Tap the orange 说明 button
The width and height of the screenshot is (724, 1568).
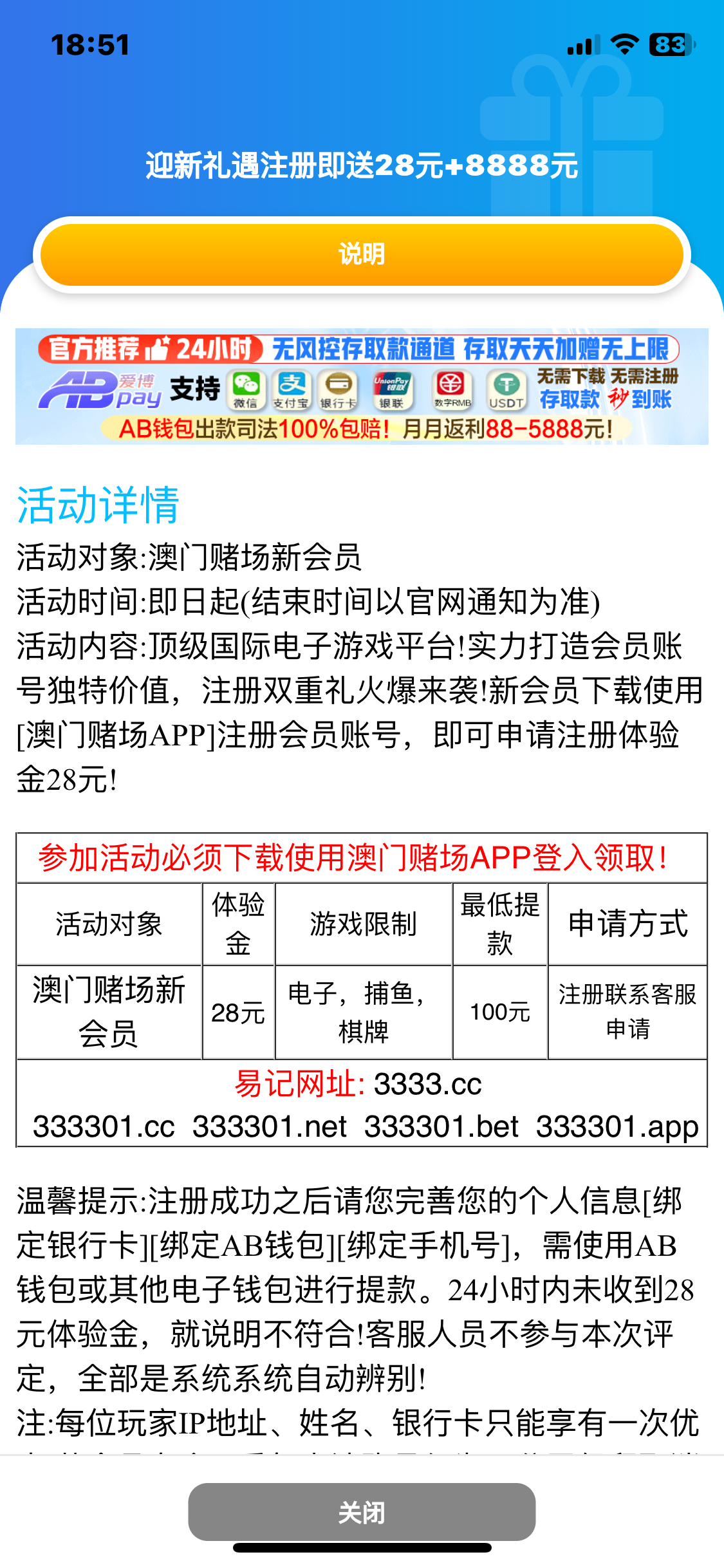pyautogui.click(x=362, y=254)
